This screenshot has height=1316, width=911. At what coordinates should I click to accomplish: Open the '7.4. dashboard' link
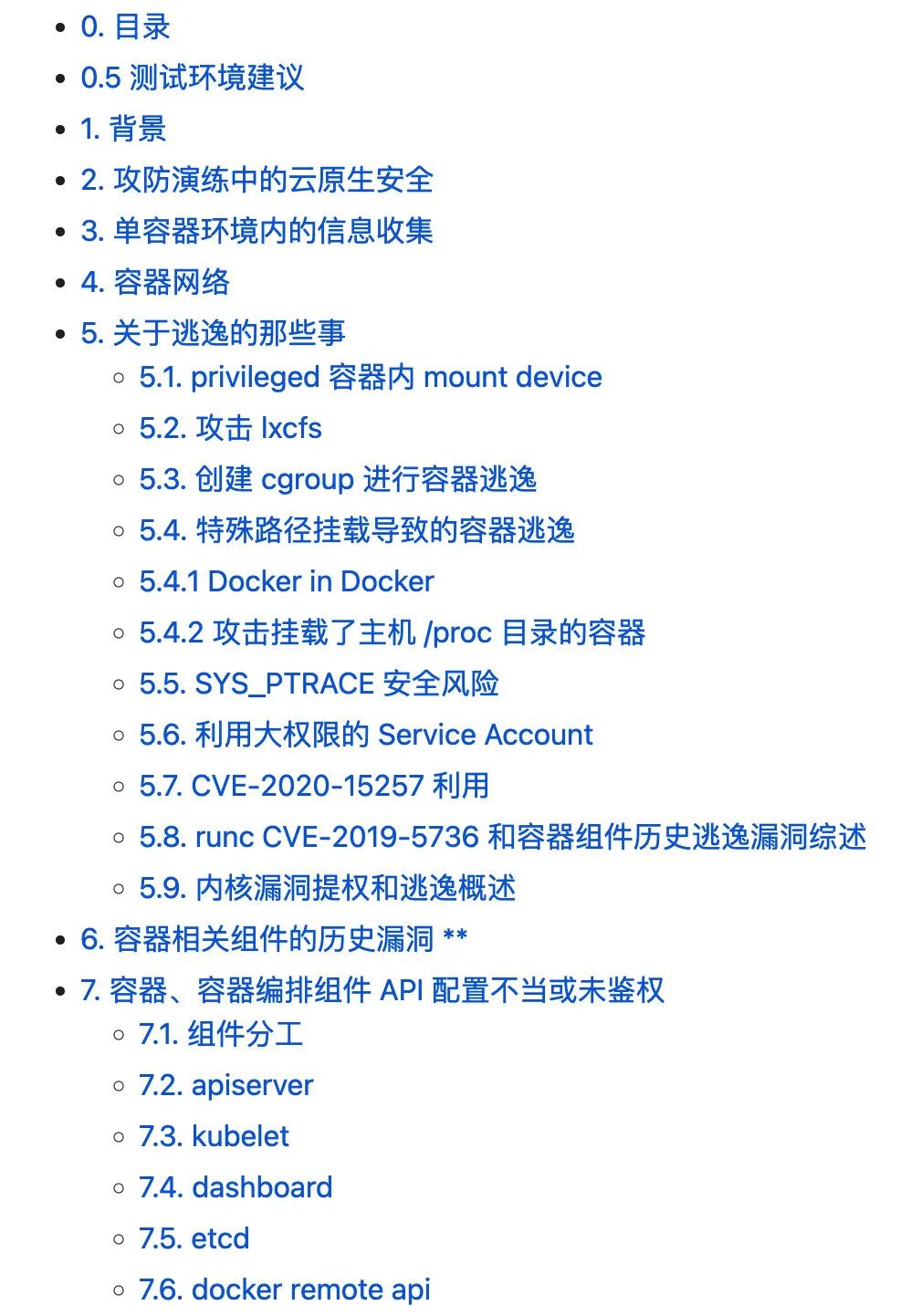pyautogui.click(x=236, y=1187)
